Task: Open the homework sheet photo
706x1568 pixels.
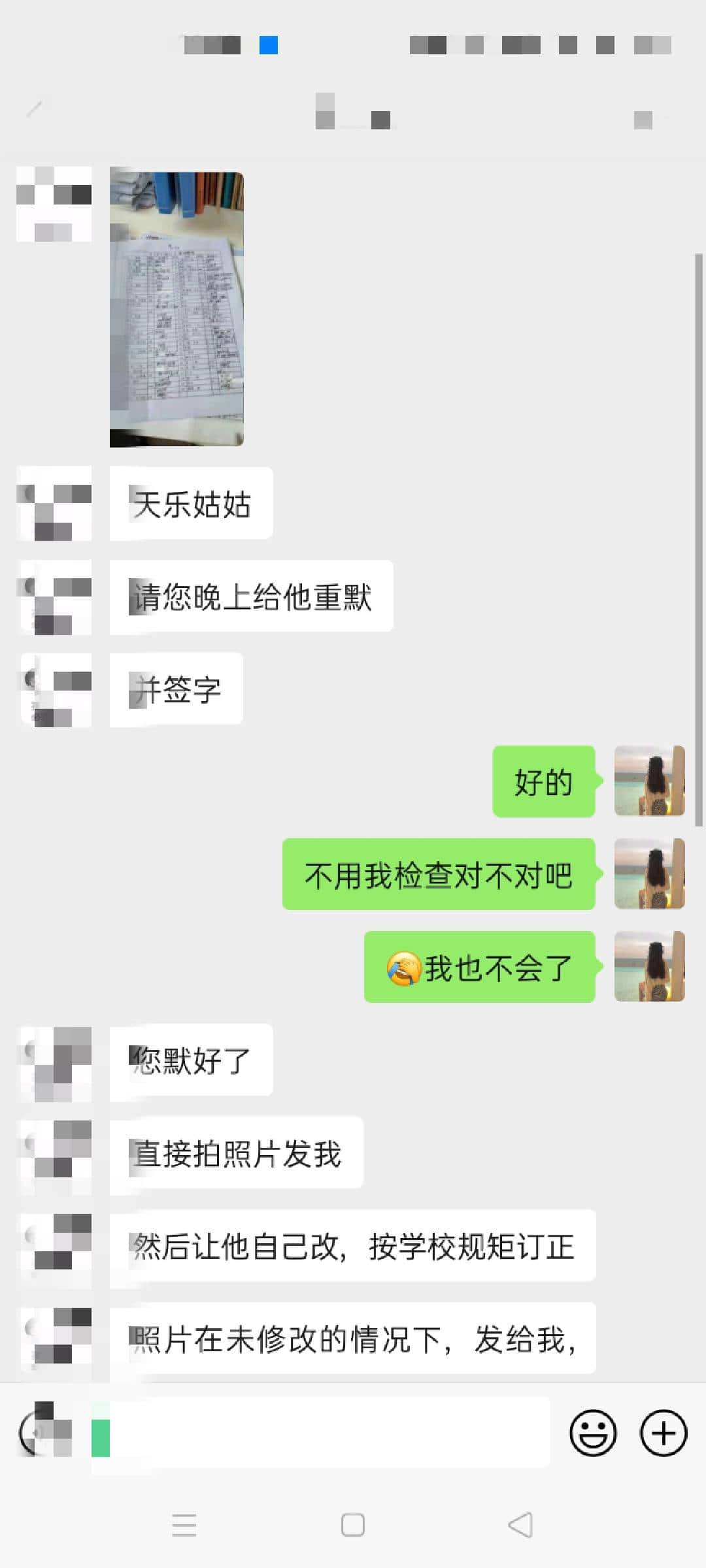Action: [x=176, y=307]
